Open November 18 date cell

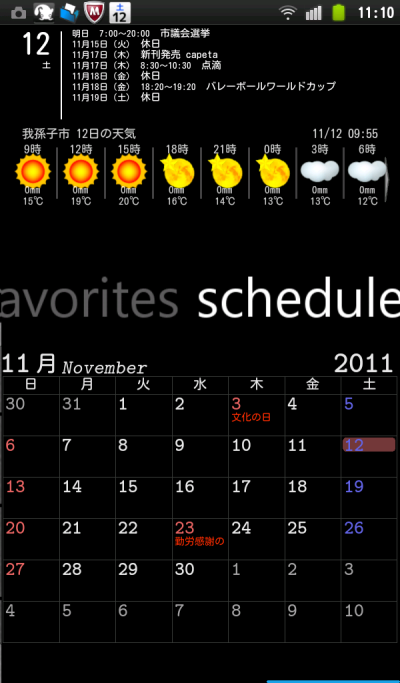[313, 497]
